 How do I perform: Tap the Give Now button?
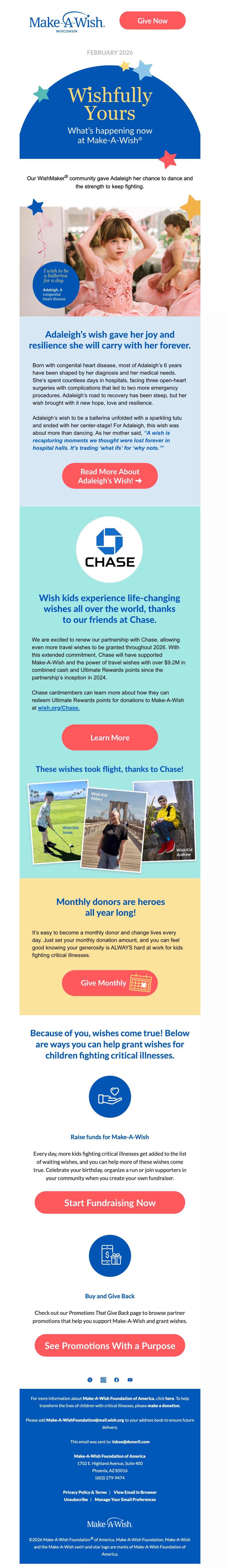coord(152,21)
